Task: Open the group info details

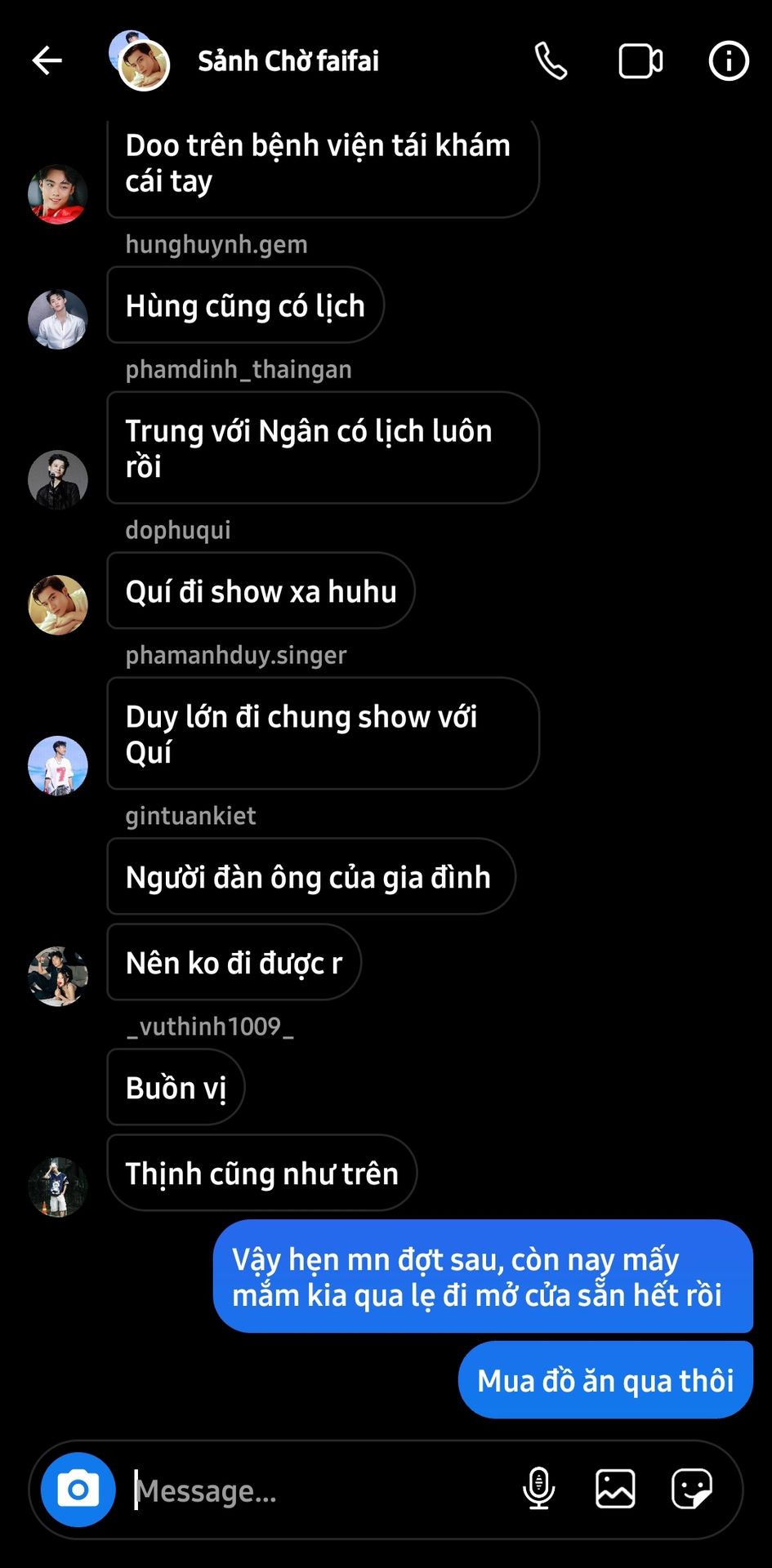Action: point(728,60)
